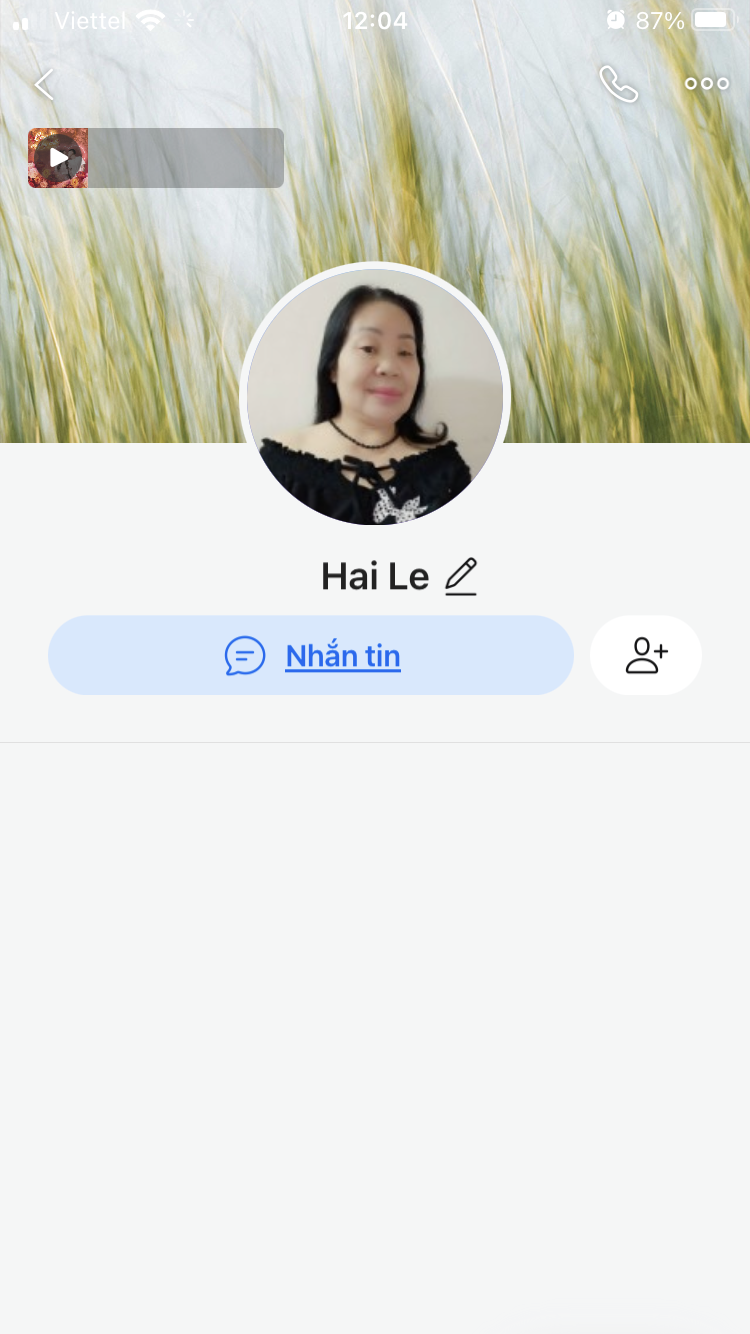Screen dimensions: 750x1334
Task: Edit the name Hai Le with the pencil
Action: click(461, 577)
